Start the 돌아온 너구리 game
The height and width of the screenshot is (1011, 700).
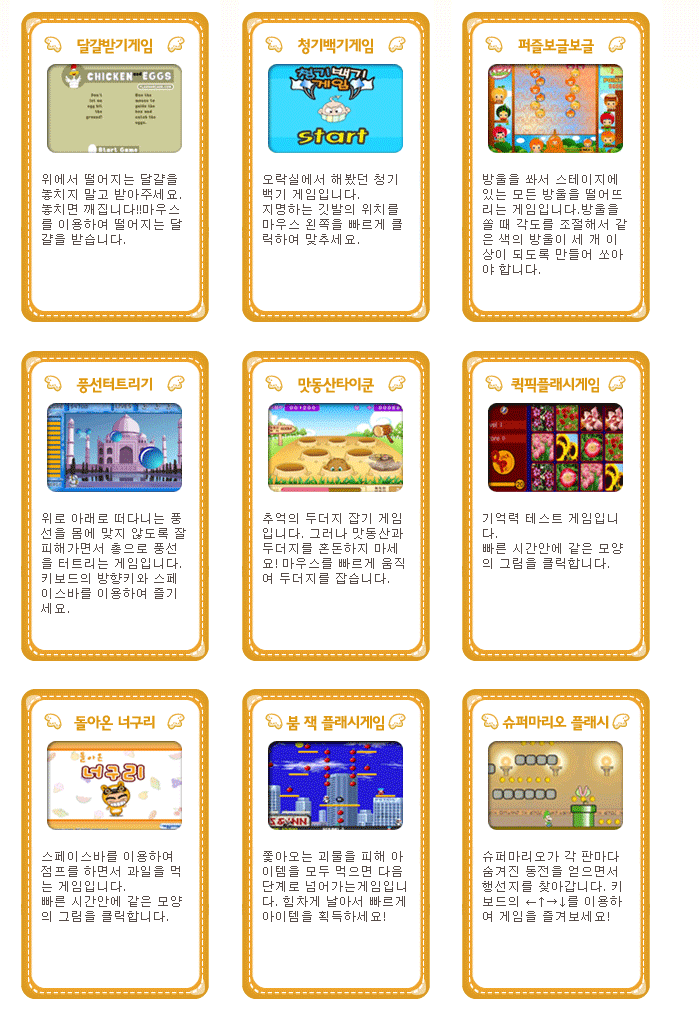[x=114, y=785]
